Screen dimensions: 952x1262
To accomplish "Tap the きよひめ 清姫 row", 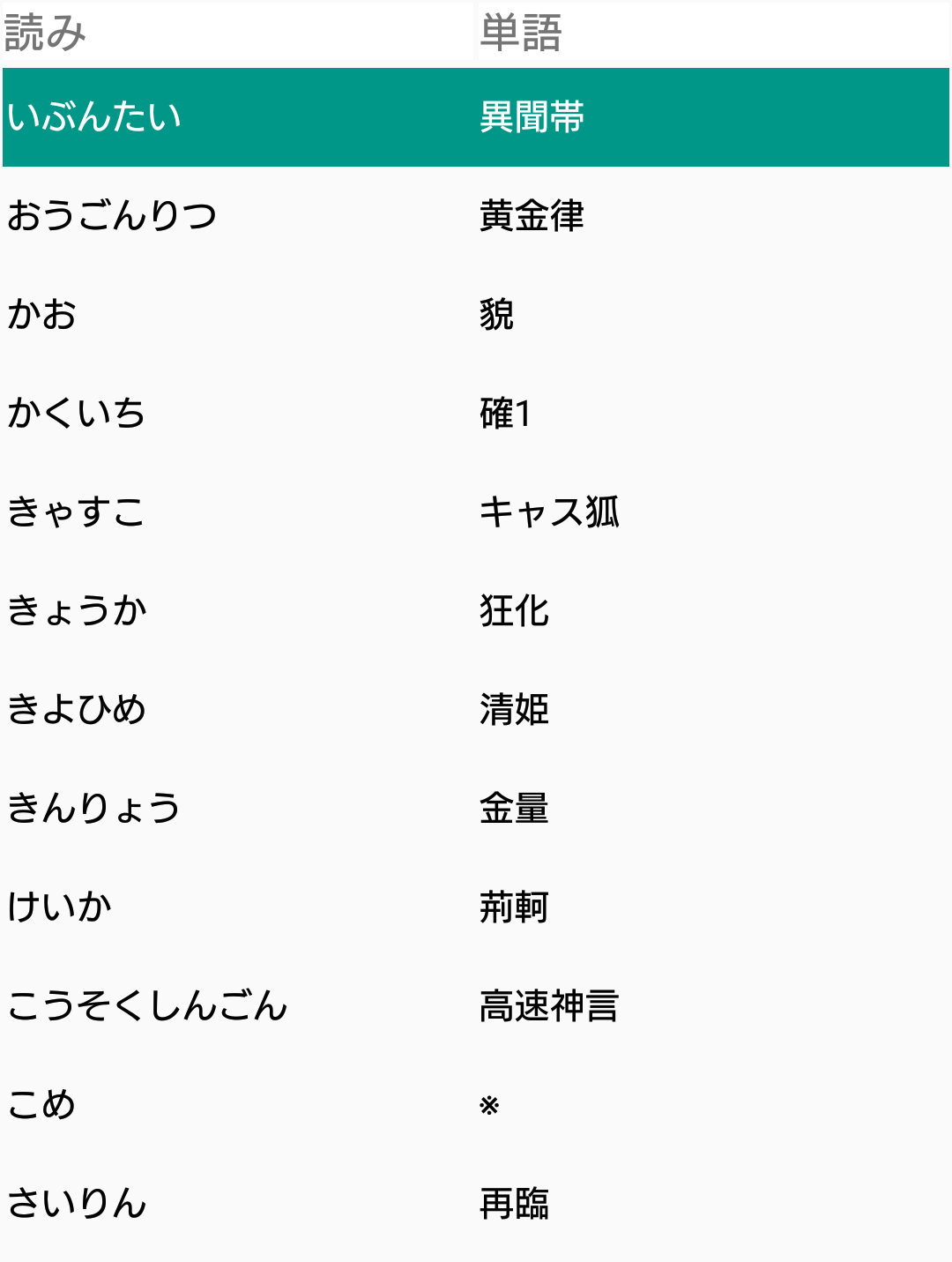I will point(476,710).
